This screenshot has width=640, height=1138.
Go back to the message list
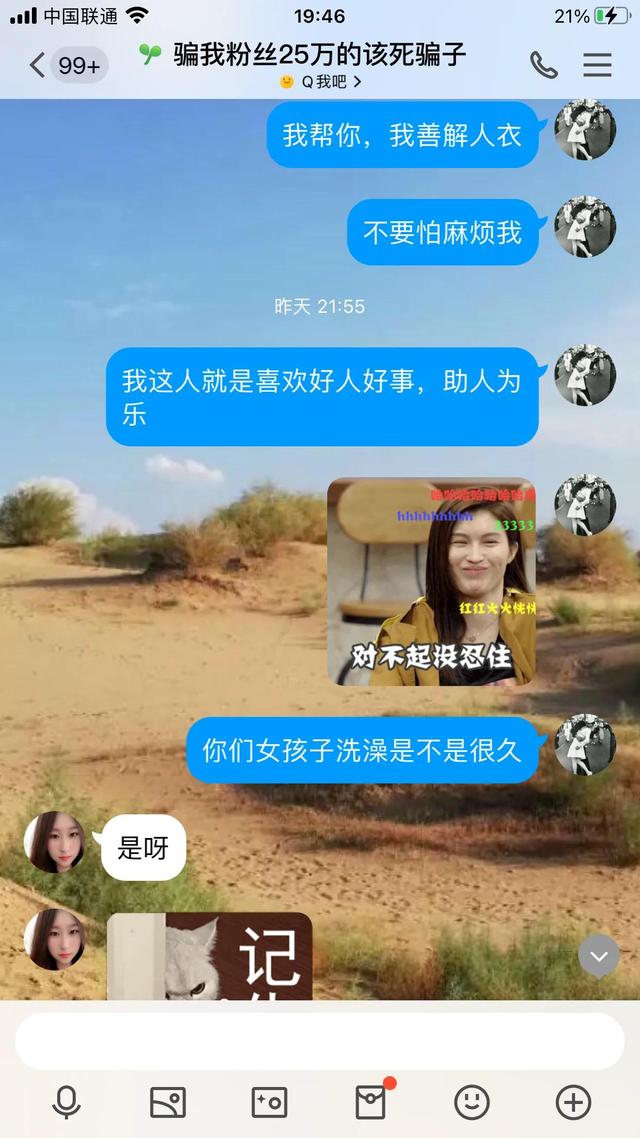click(x=37, y=66)
